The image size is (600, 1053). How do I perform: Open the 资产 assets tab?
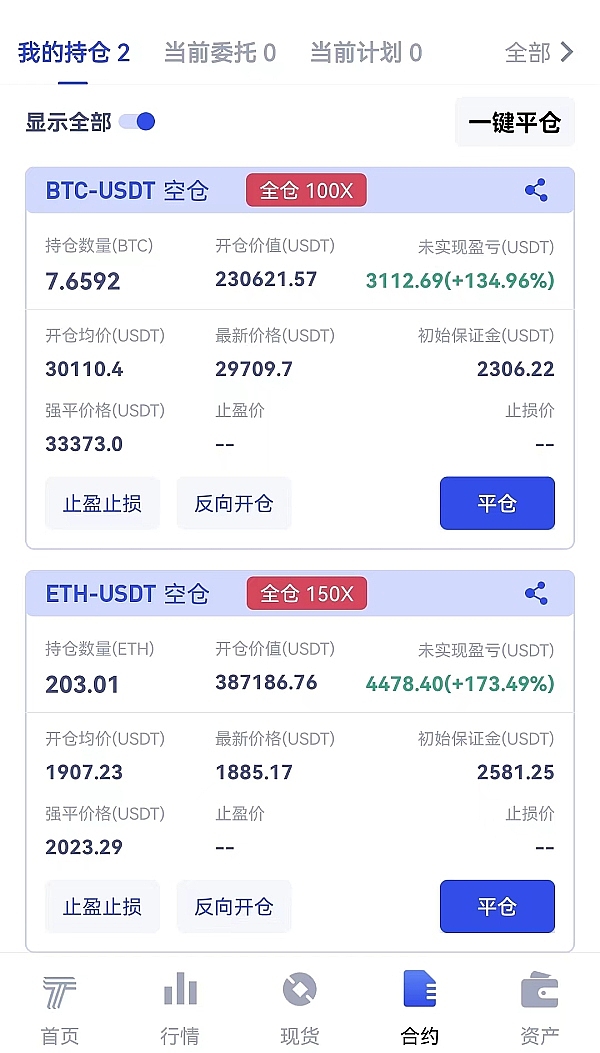click(x=540, y=1008)
